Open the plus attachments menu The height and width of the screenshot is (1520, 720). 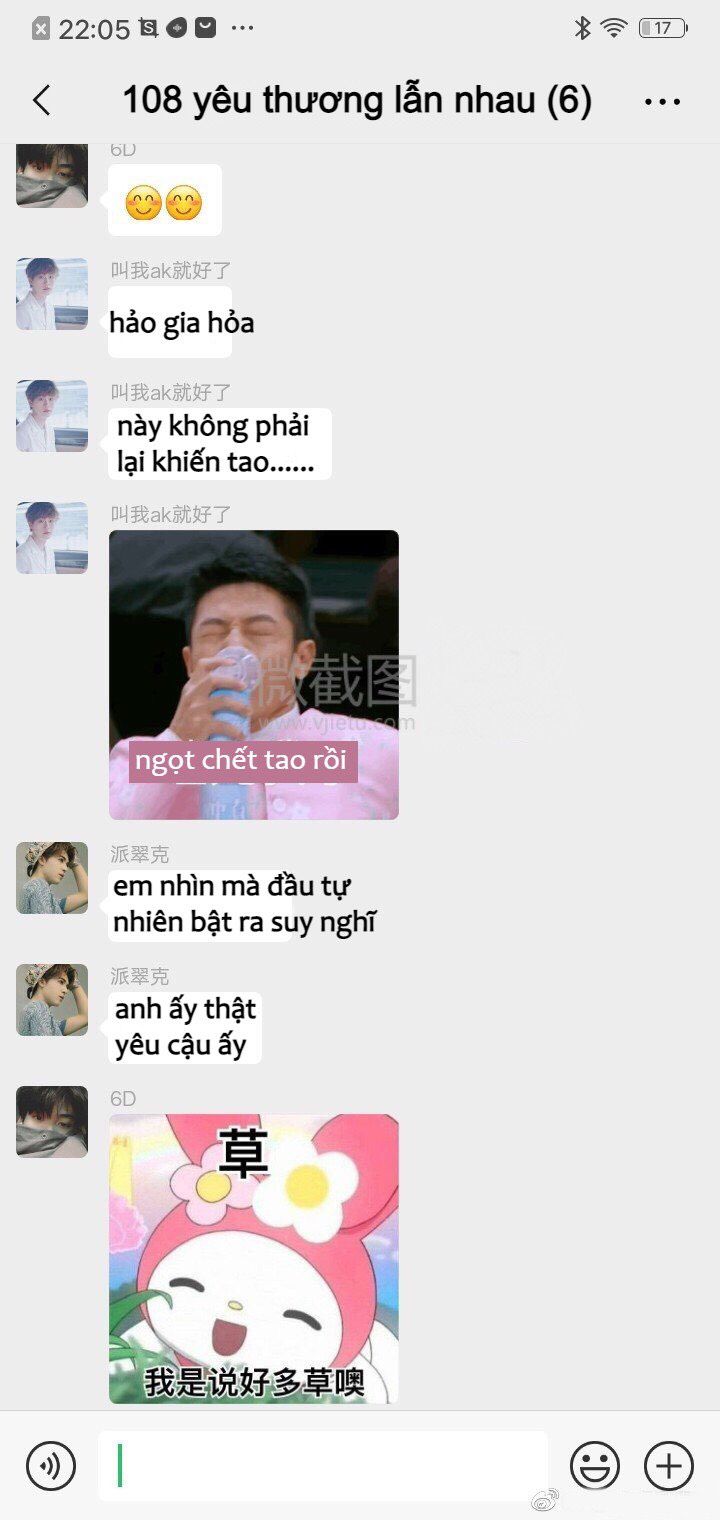pos(669,1466)
